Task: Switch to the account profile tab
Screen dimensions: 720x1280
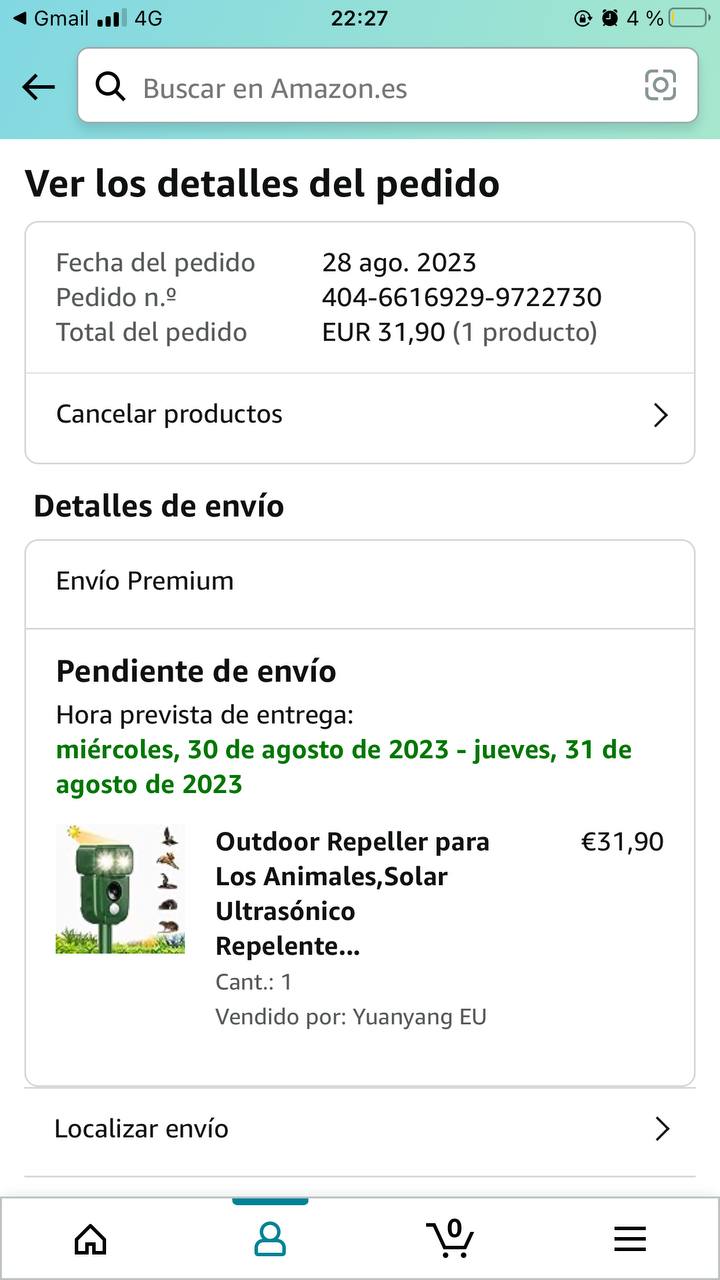Action: pos(270,1239)
